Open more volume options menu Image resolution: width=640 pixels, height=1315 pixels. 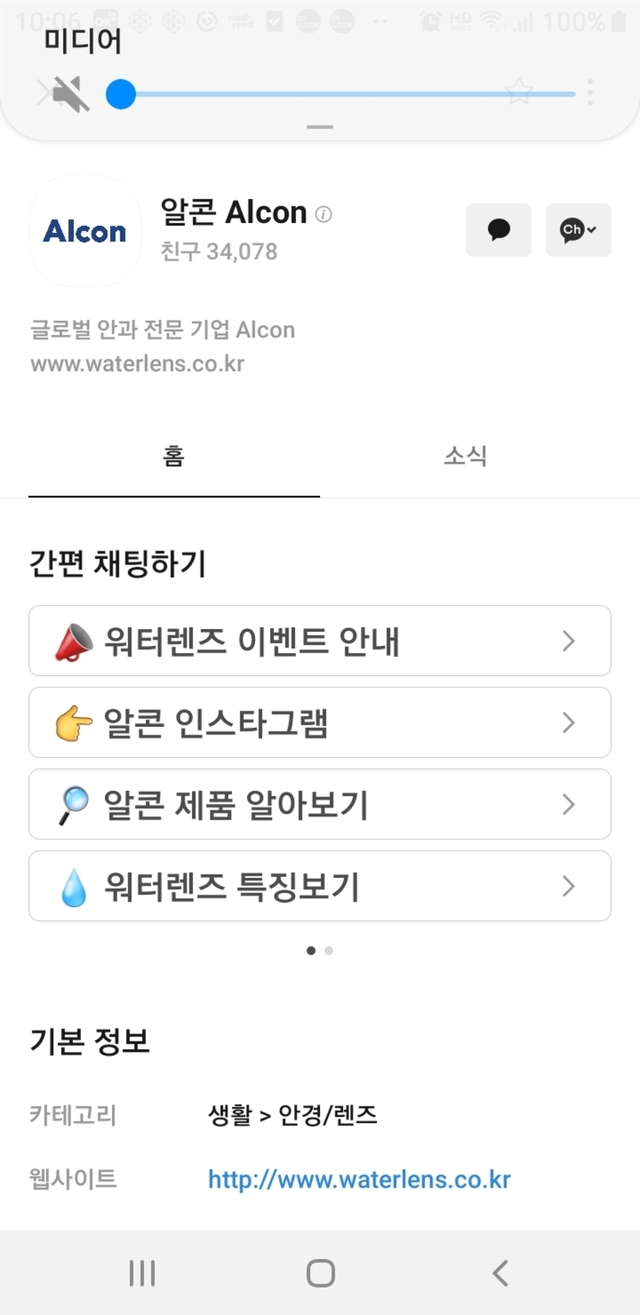point(590,94)
